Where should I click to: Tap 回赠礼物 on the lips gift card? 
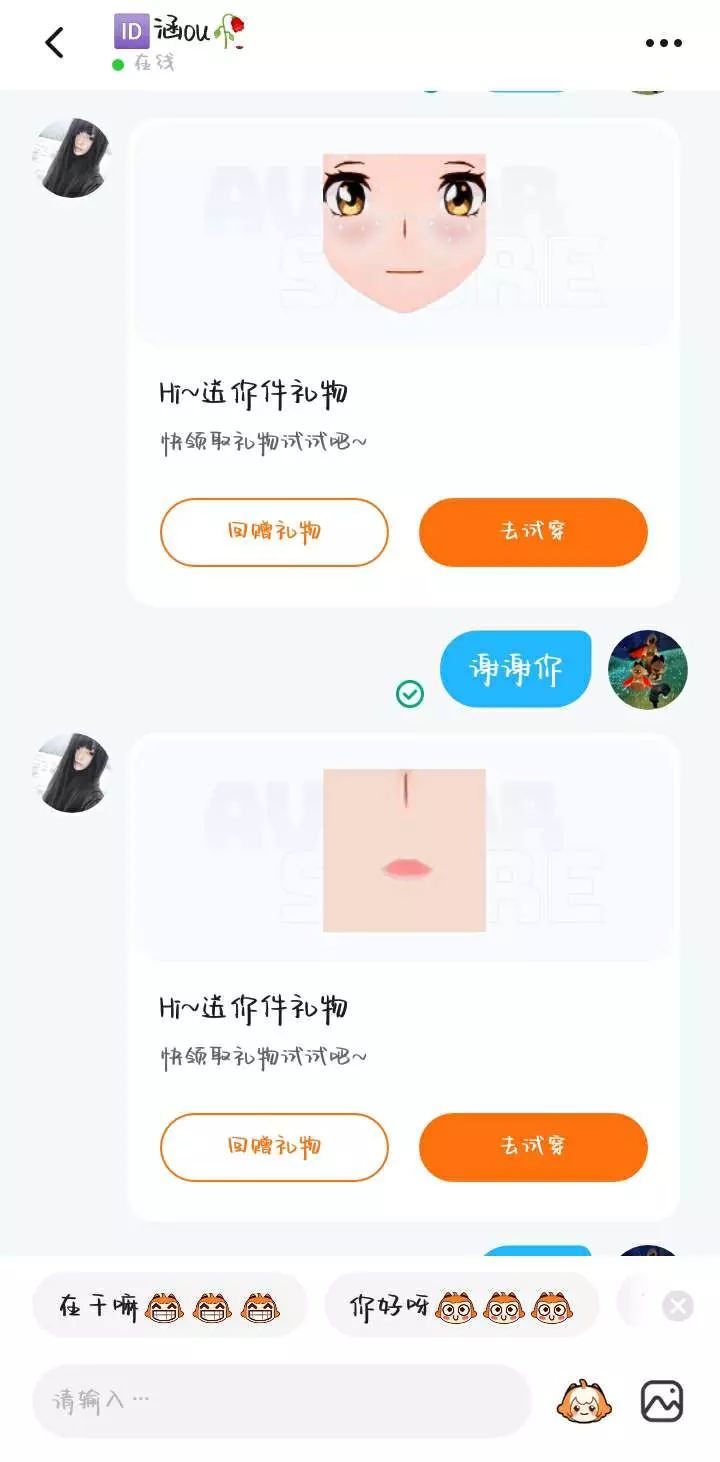click(x=274, y=1147)
